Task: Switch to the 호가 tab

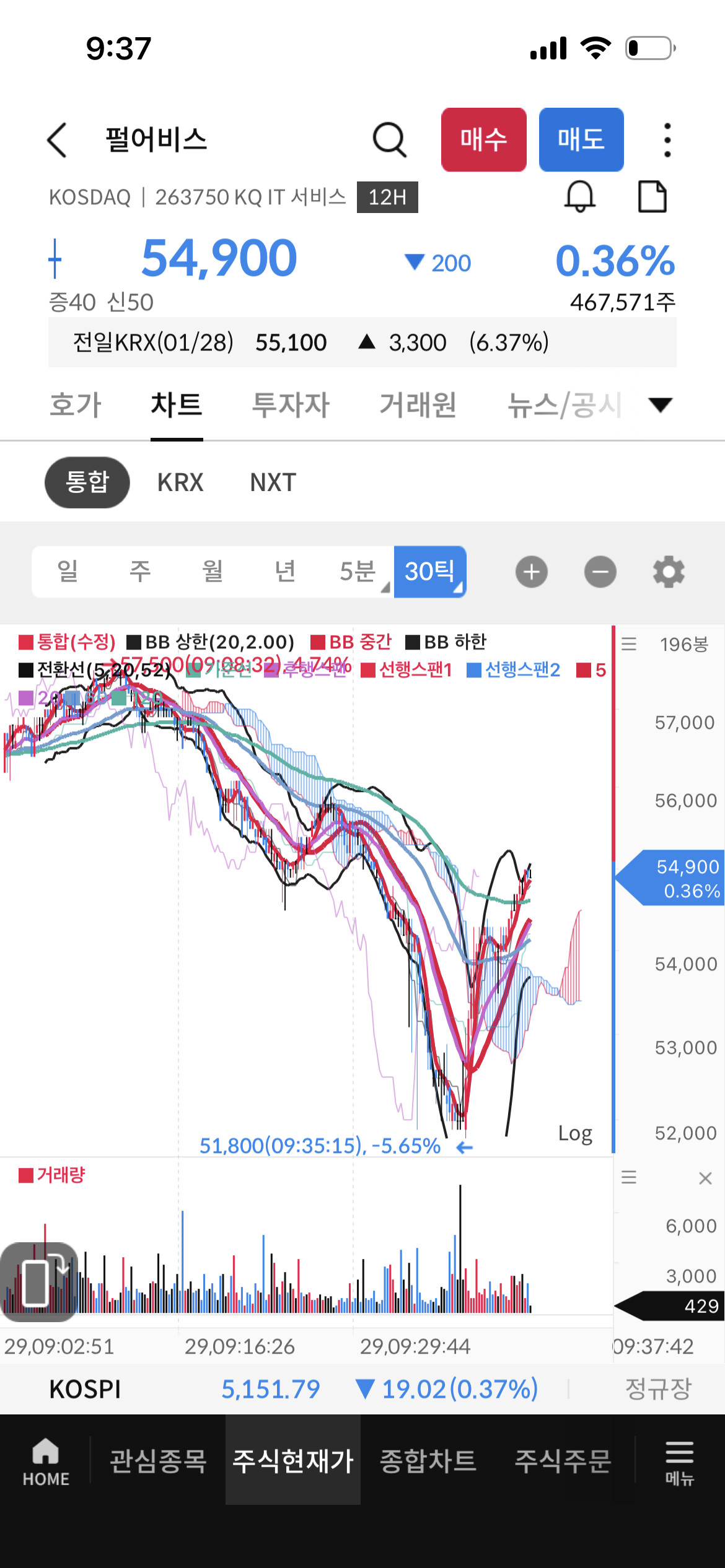Action: coord(75,405)
